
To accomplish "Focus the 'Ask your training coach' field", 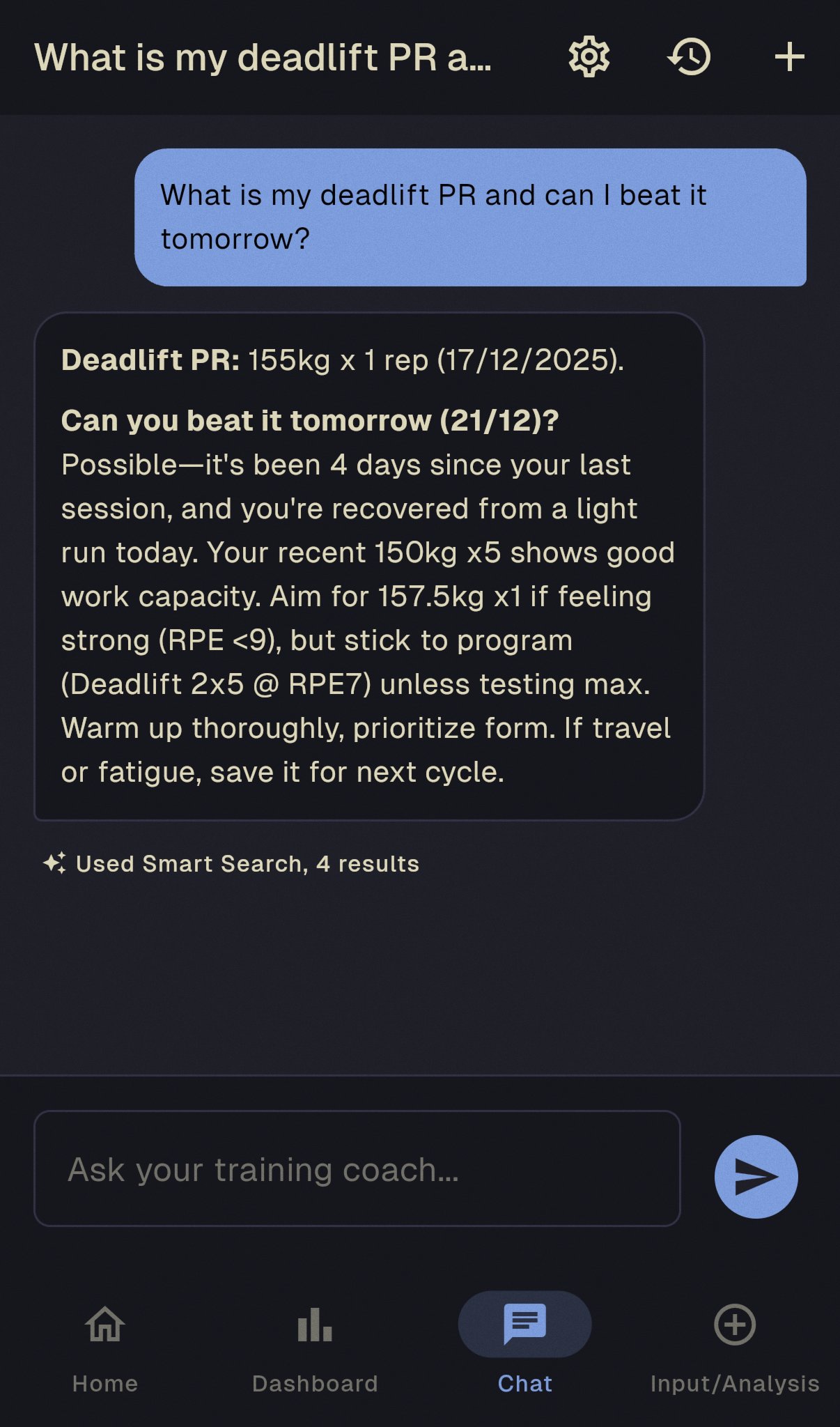I will (357, 1168).
